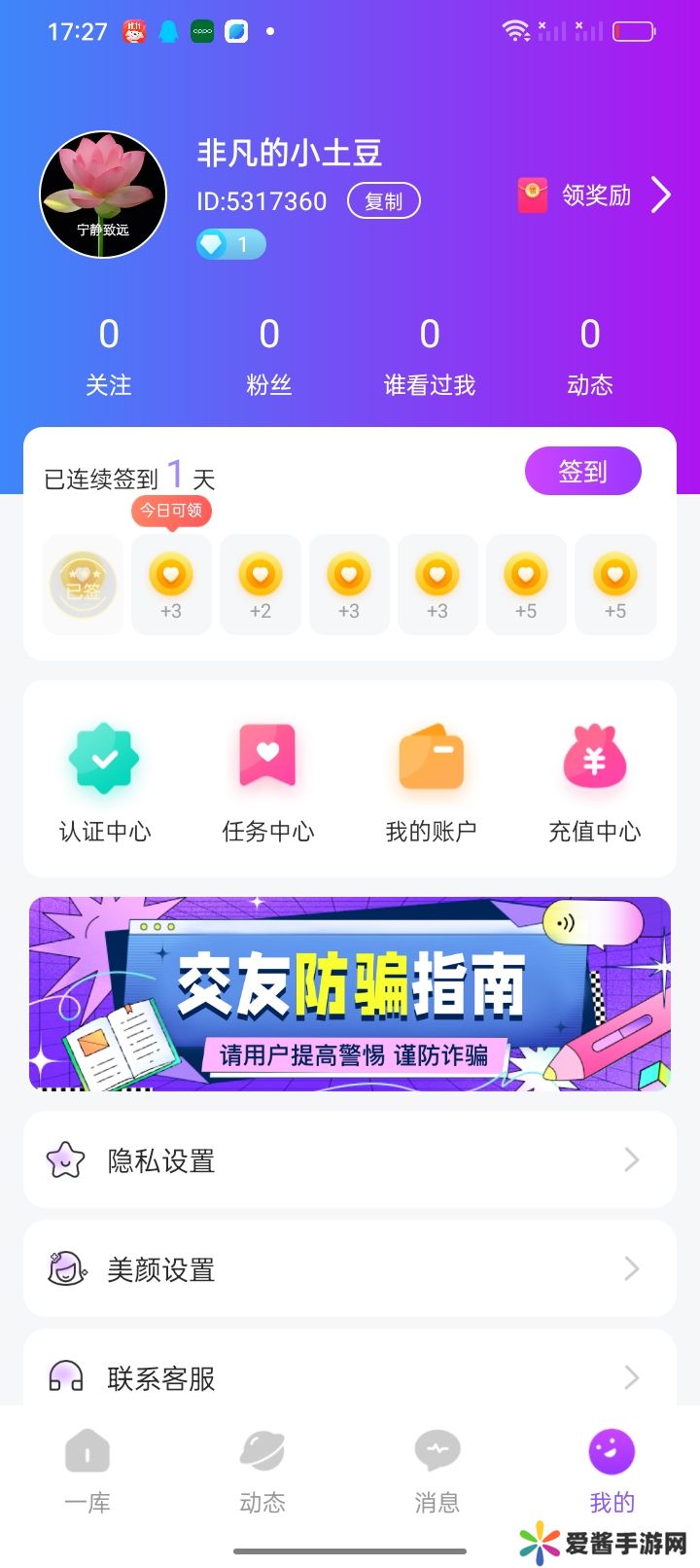Open 联系客服 contact support
Viewport: 700px width, 1568px height.
(x=350, y=1375)
